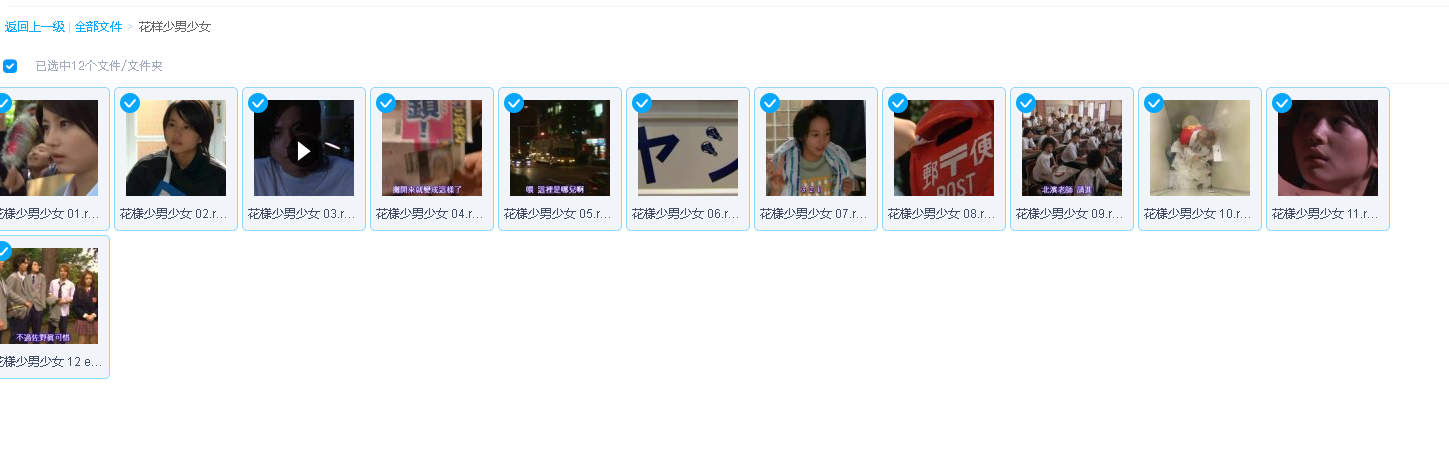
Task: Open video 花樣少男少女 06
Action: pyautogui.click(x=688, y=148)
